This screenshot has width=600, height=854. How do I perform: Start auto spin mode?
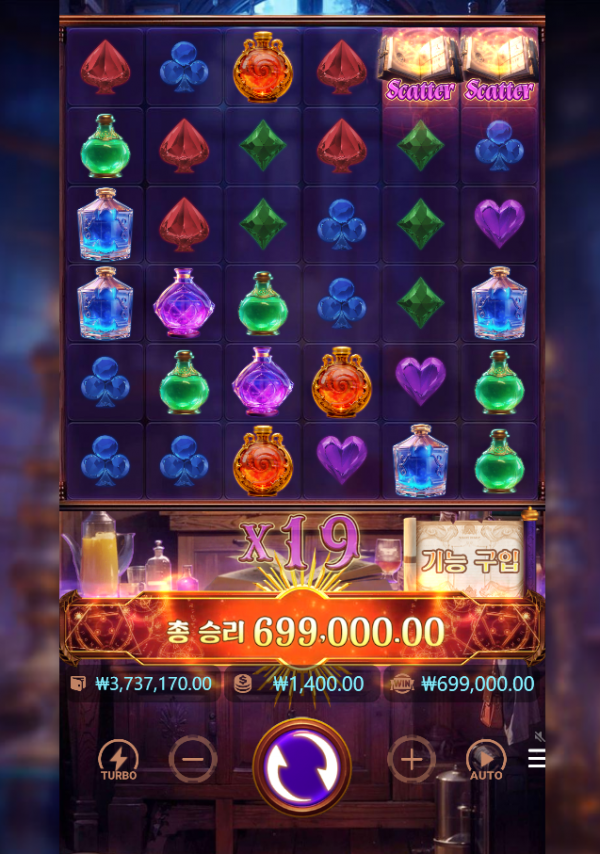tap(486, 761)
